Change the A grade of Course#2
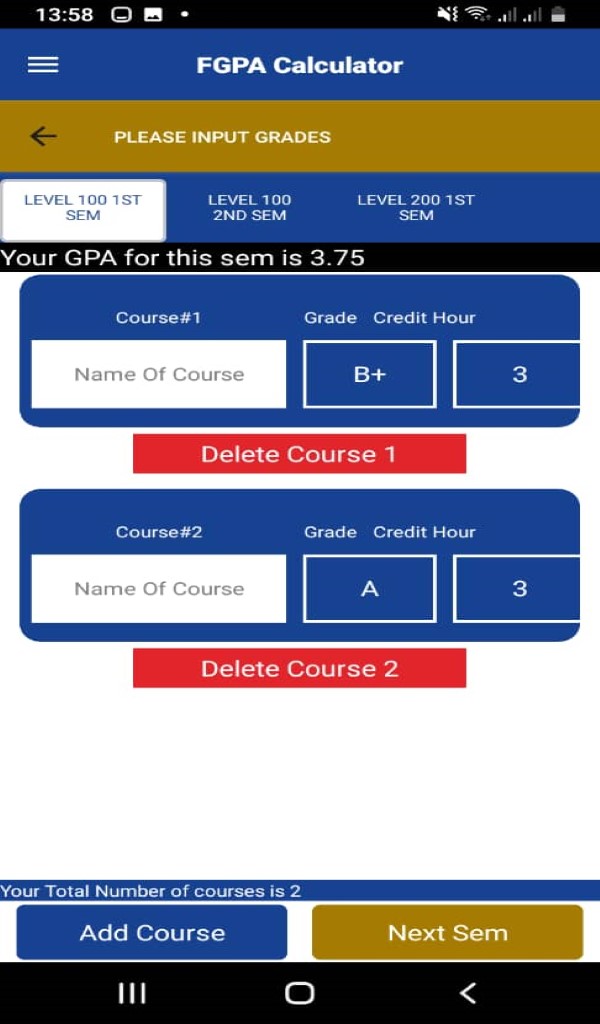 click(x=369, y=588)
